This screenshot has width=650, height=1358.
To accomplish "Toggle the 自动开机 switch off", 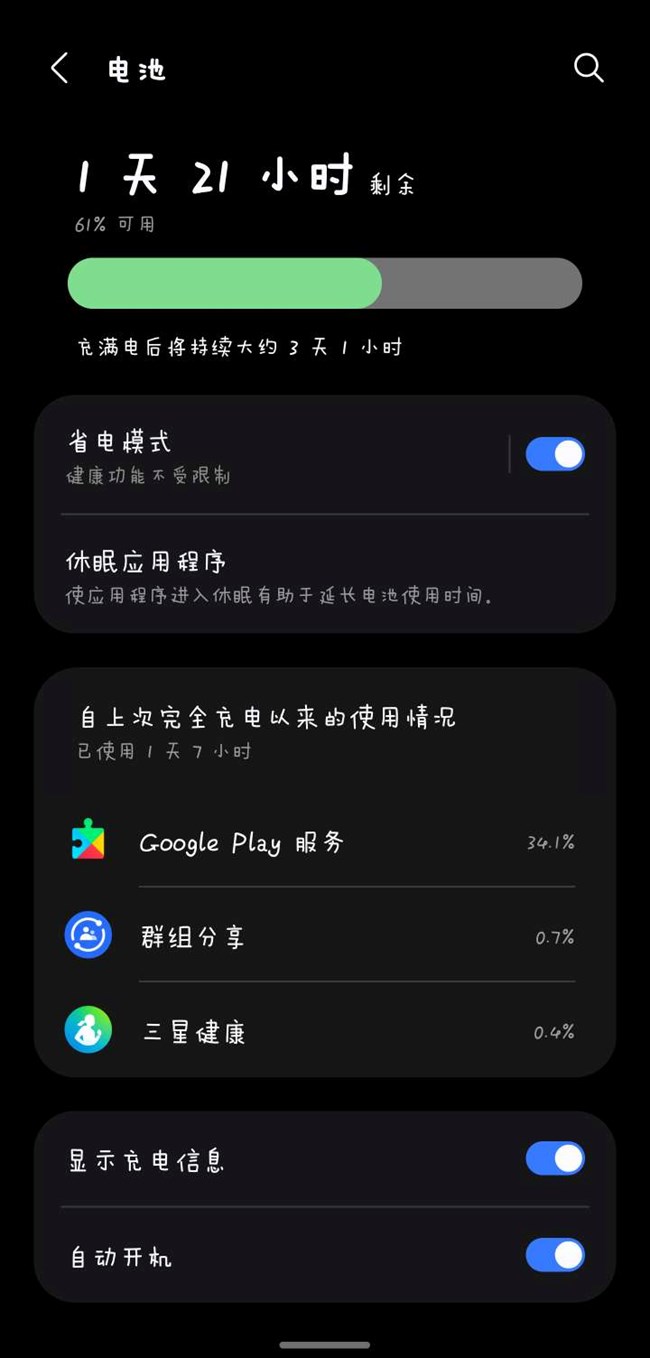I will point(555,1255).
